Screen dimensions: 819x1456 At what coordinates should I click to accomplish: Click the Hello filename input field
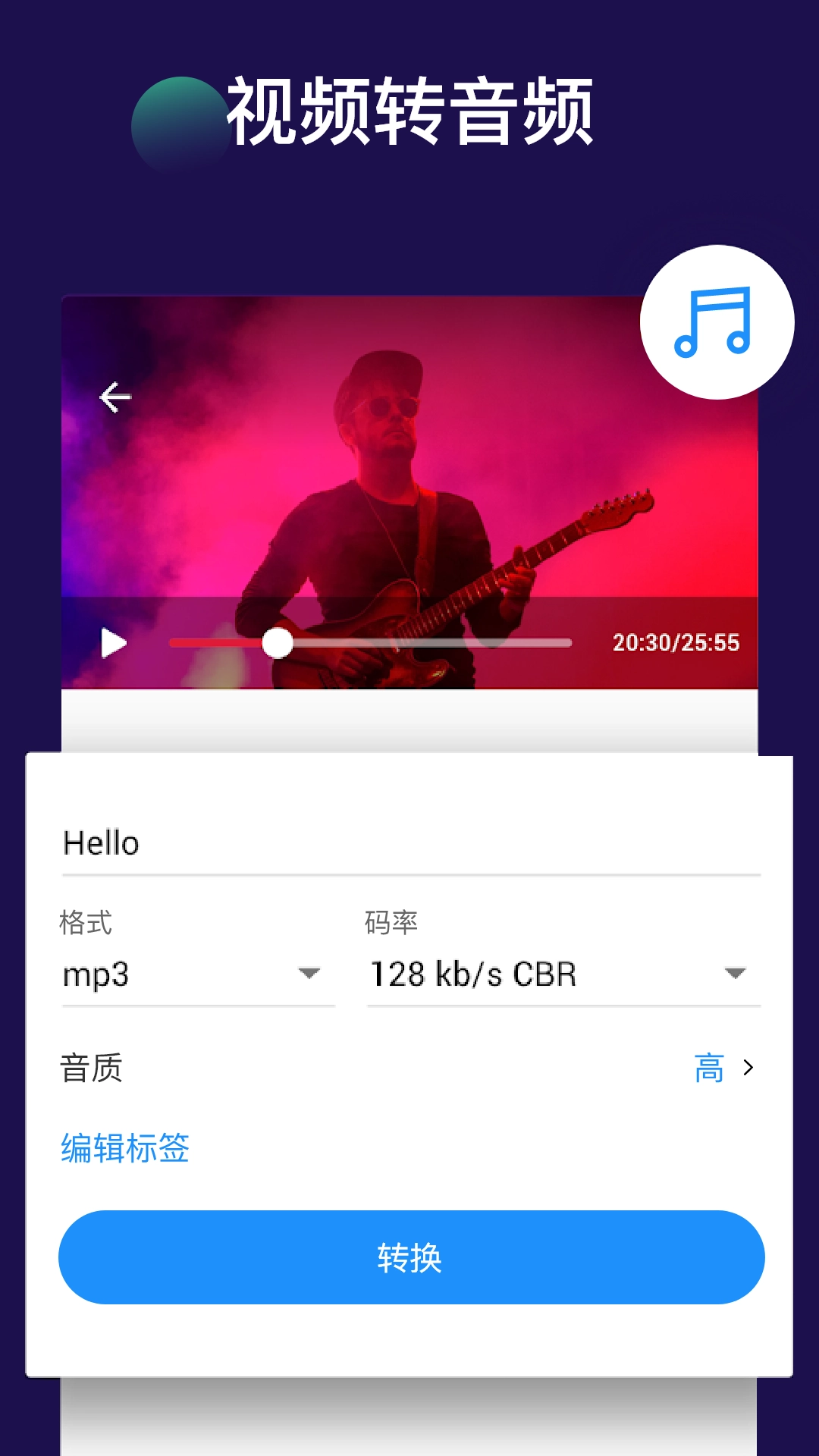(x=303, y=842)
